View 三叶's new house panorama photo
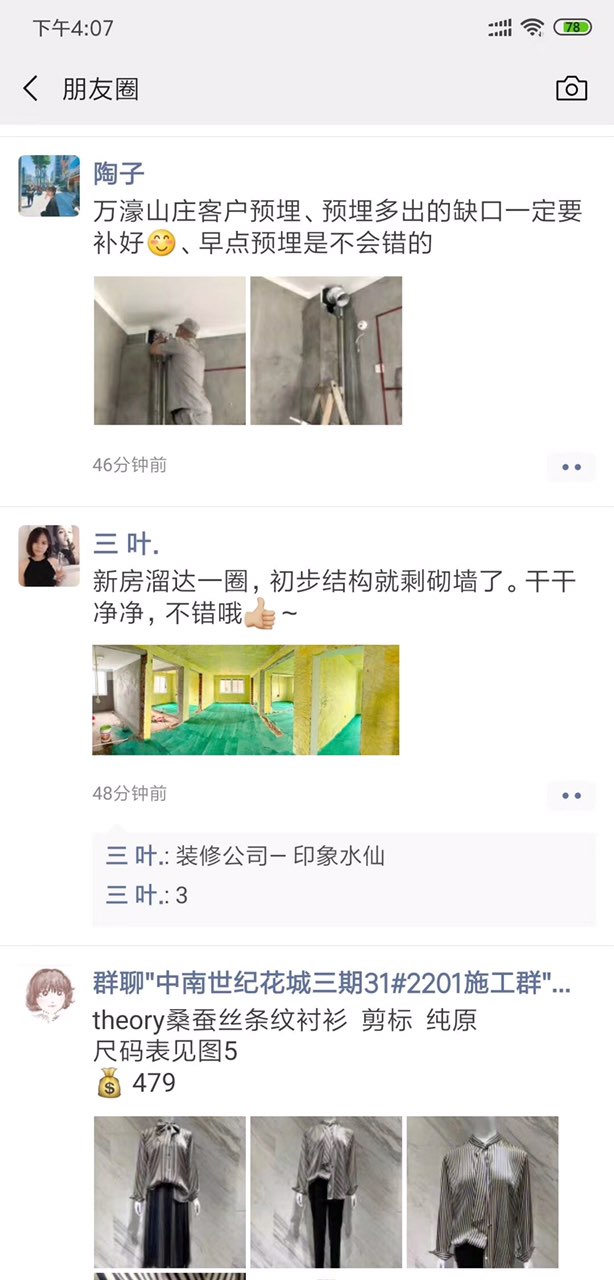614x1280 pixels. pyautogui.click(x=246, y=699)
